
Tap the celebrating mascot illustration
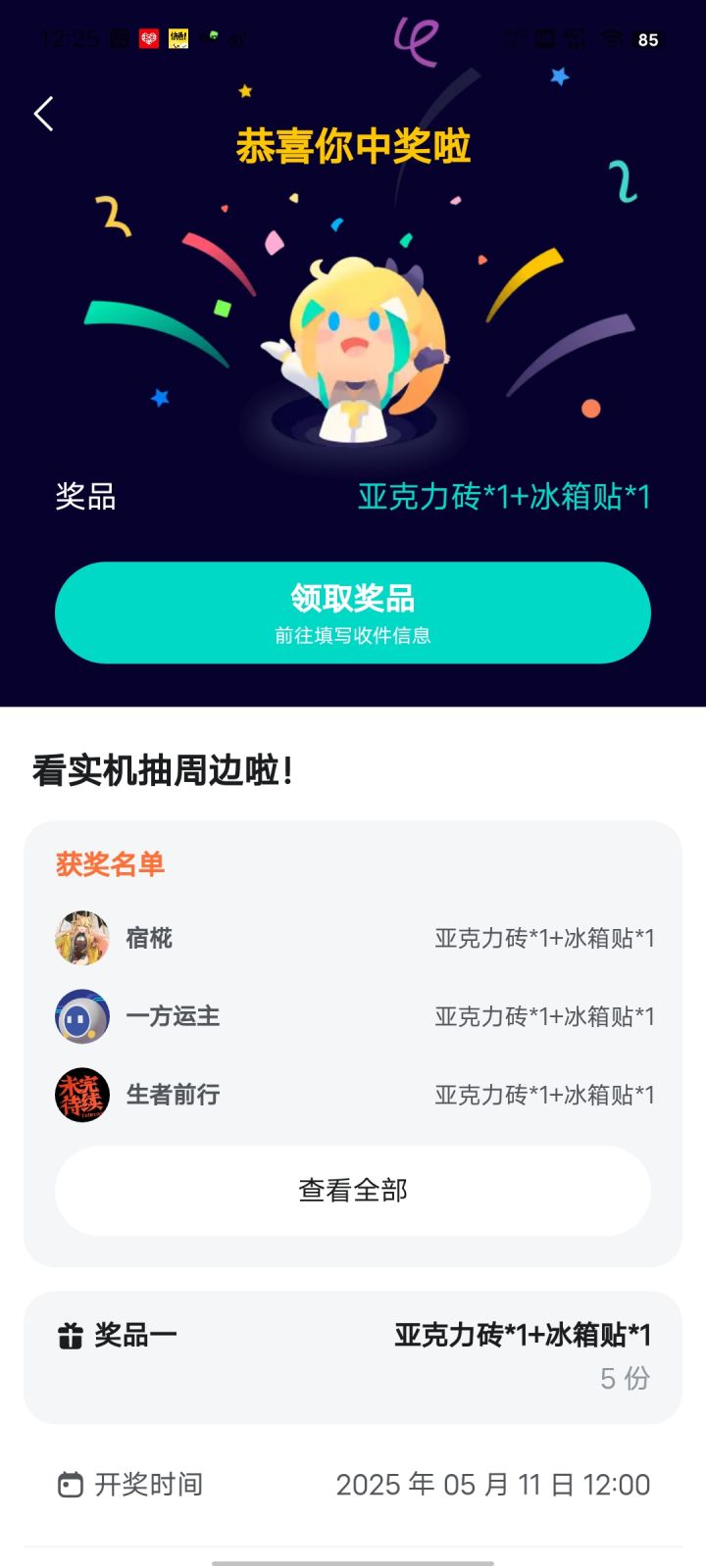(353, 343)
